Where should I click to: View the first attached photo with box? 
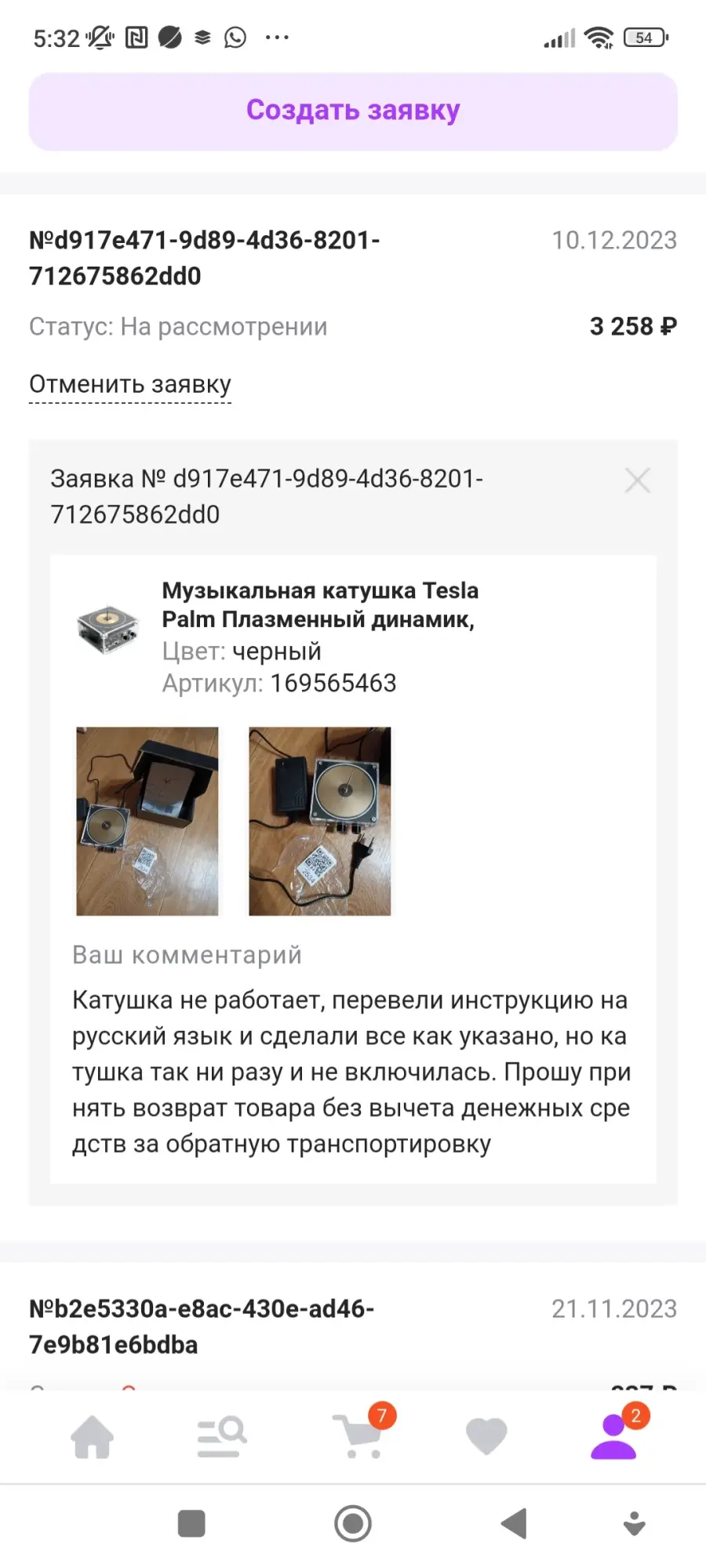[x=147, y=821]
